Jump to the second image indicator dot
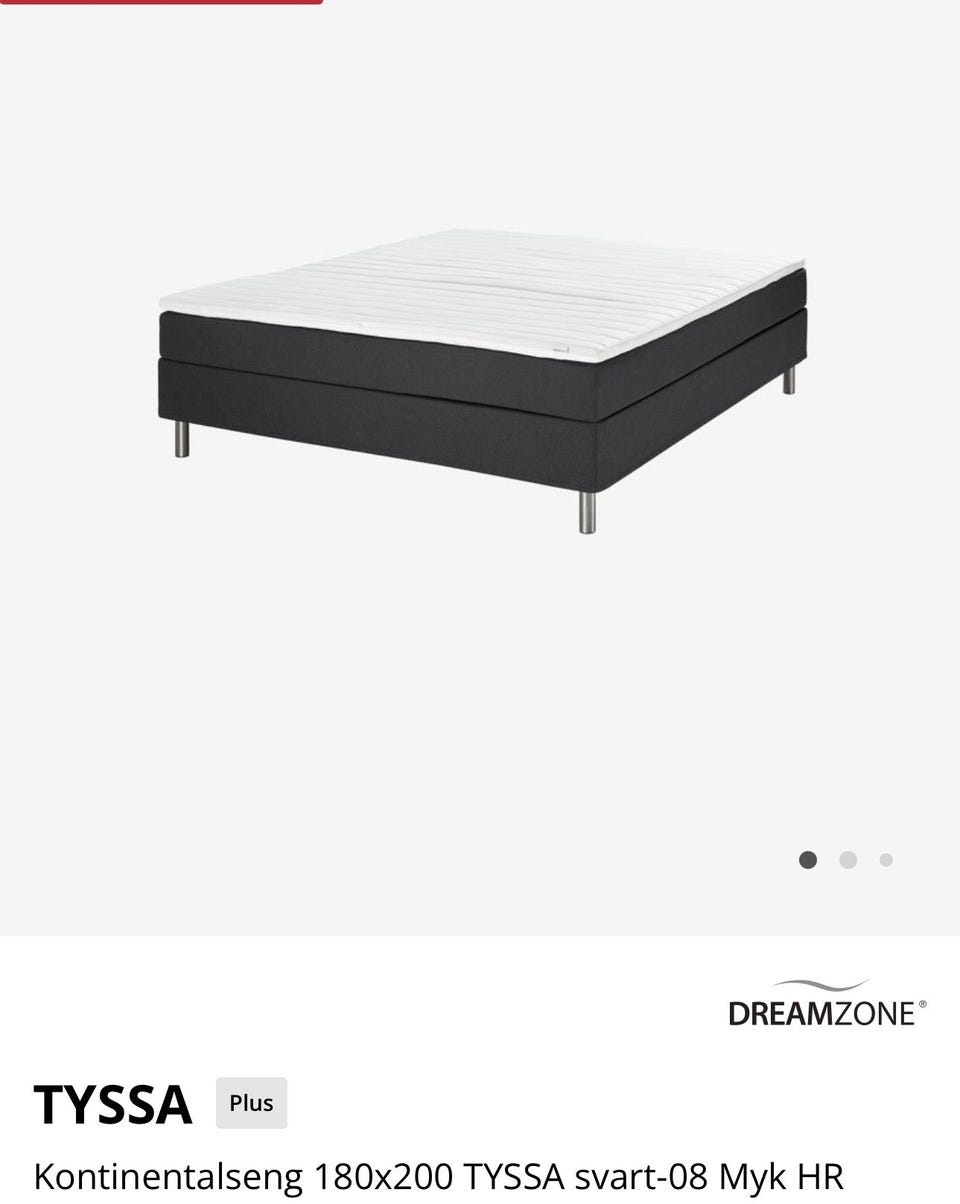Viewport: 960px width, 1204px height. point(848,860)
